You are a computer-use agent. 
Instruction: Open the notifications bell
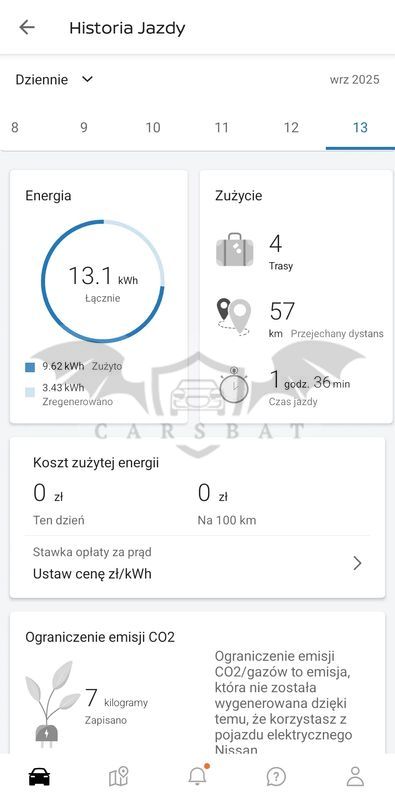[198, 776]
